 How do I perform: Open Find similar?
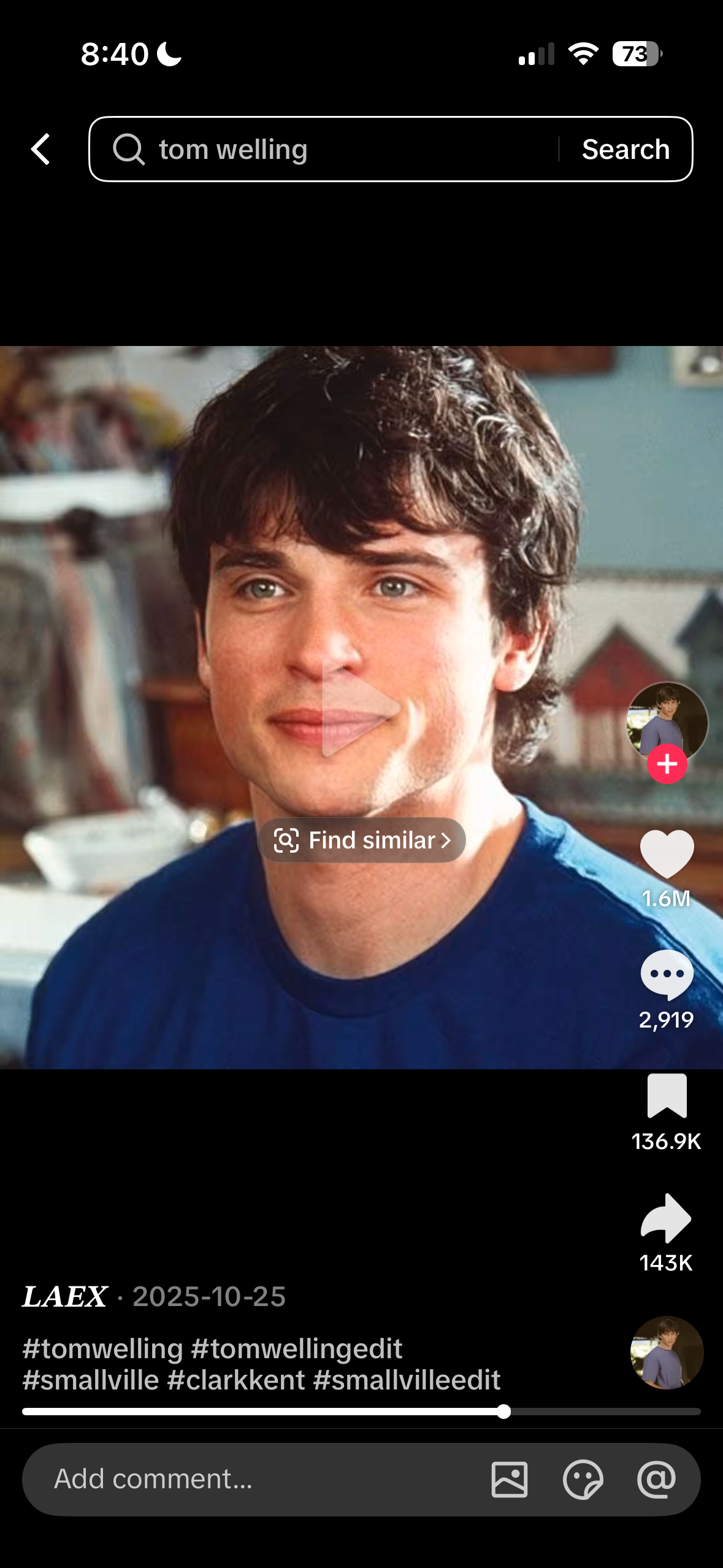(362, 840)
